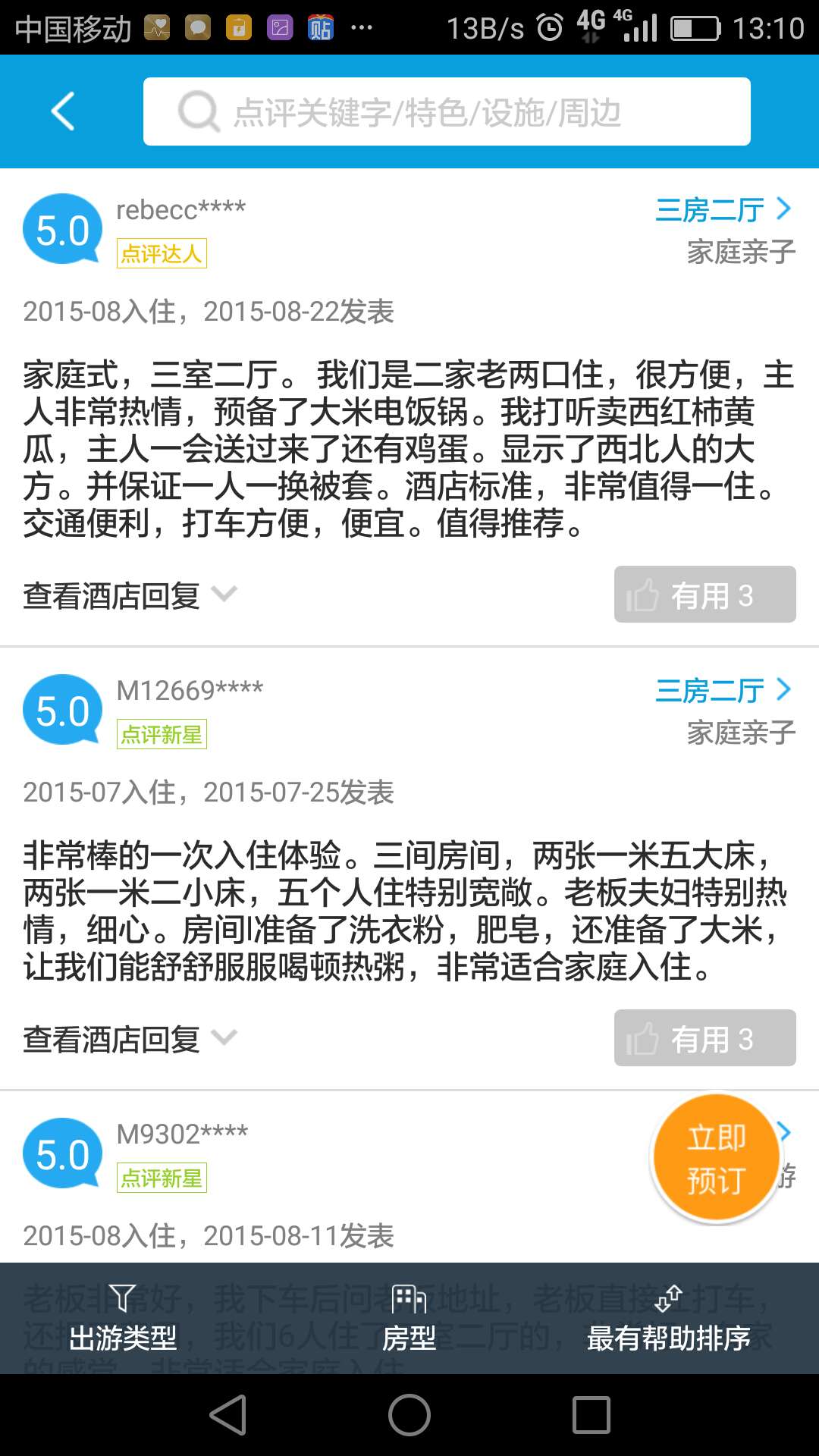Image resolution: width=819 pixels, height=1456 pixels.
Task: Open 最有帮助排序 sorting options
Action: click(668, 1319)
